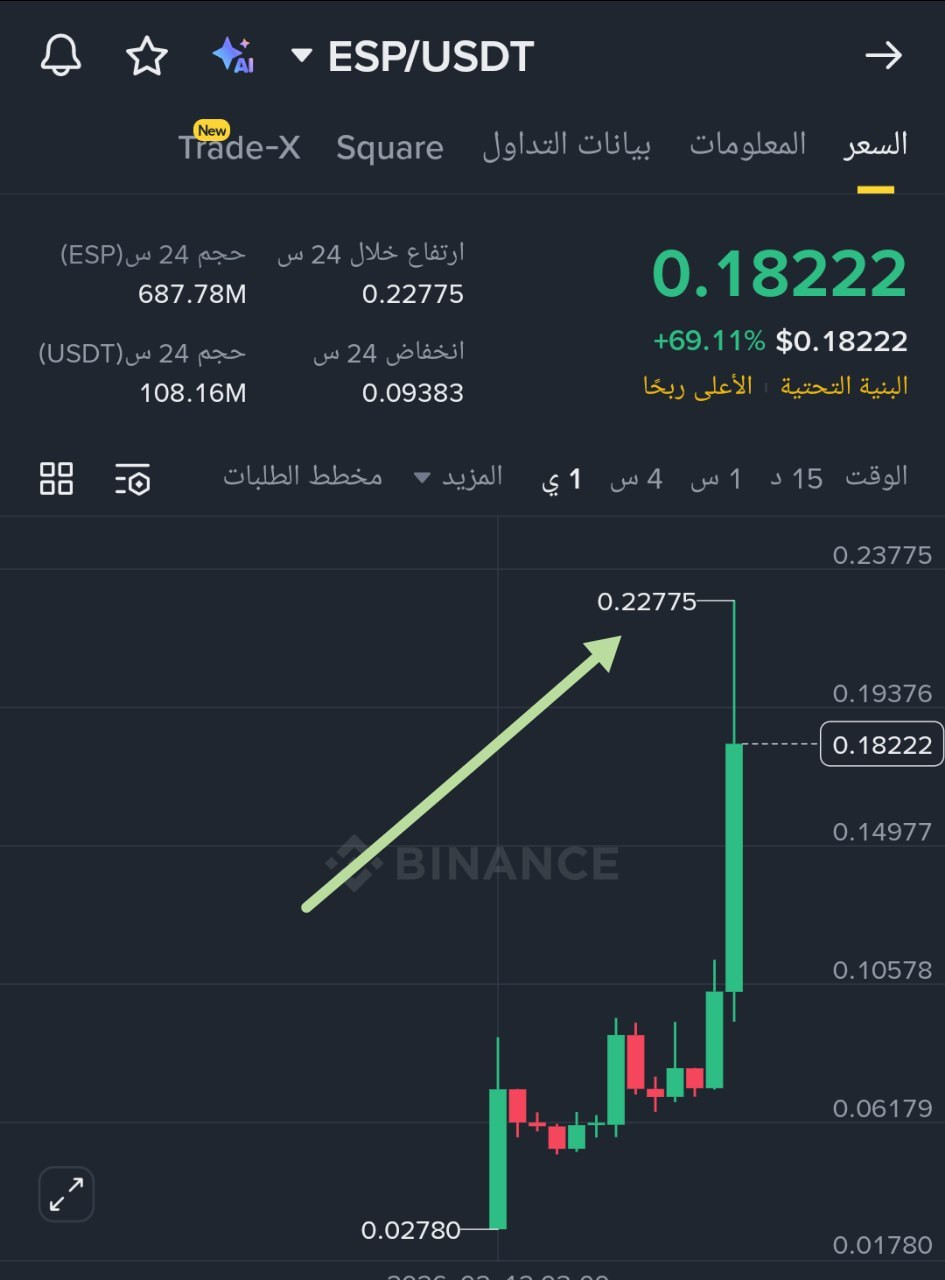Switch to Square tab

coord(389,148)
